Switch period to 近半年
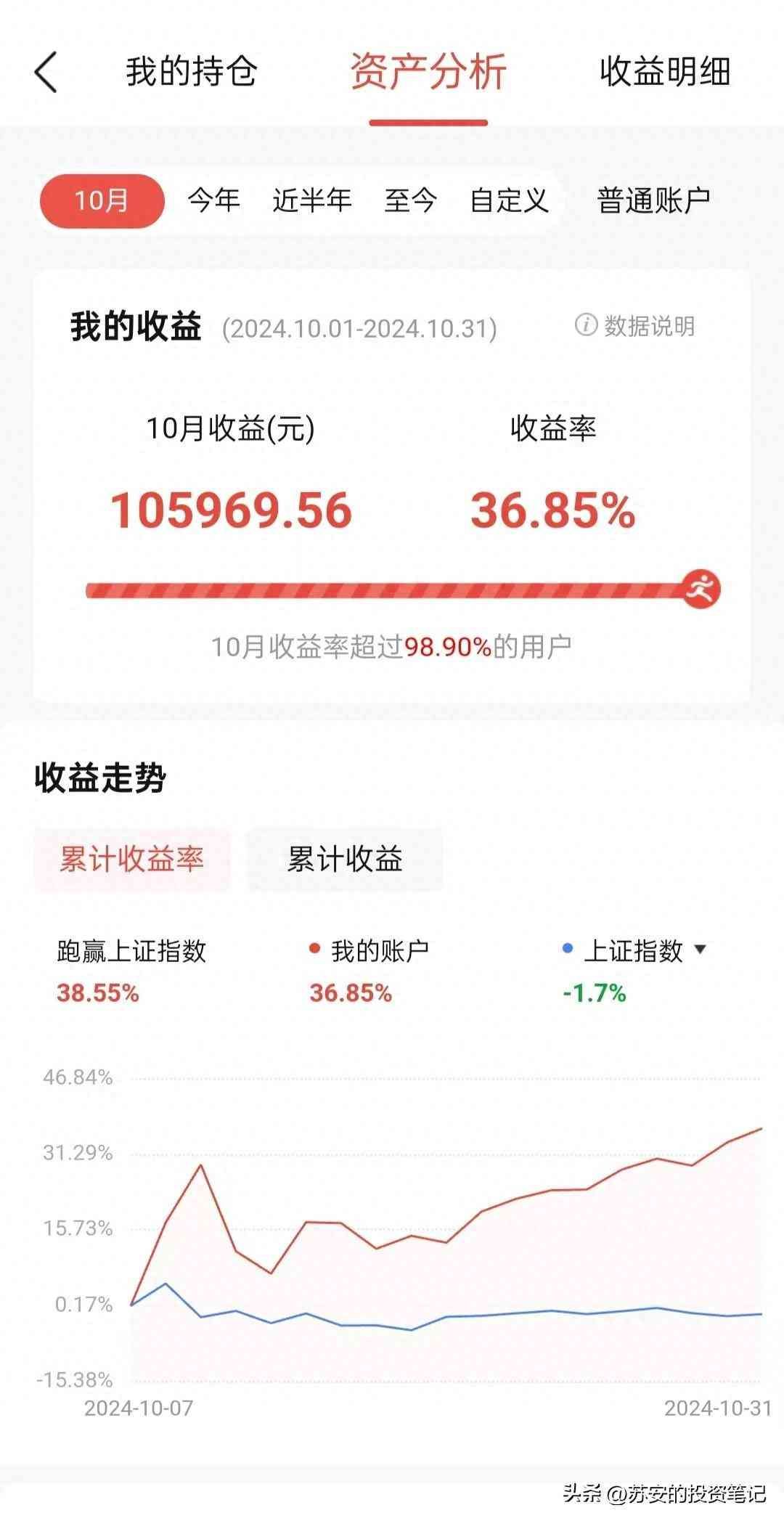784x1521 pixels. tap(312, 200)
